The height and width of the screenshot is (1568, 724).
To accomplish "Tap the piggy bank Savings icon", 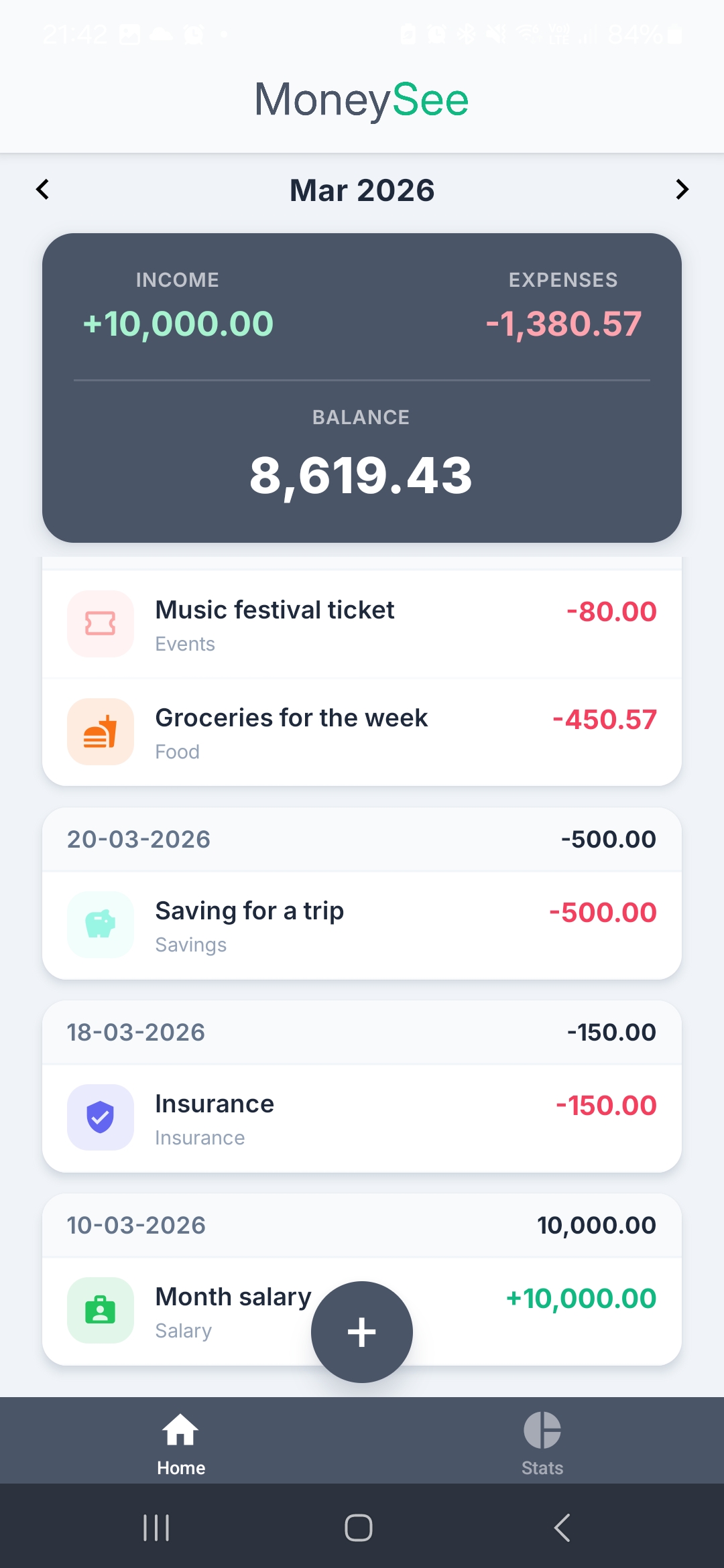I will coord(99,924).
